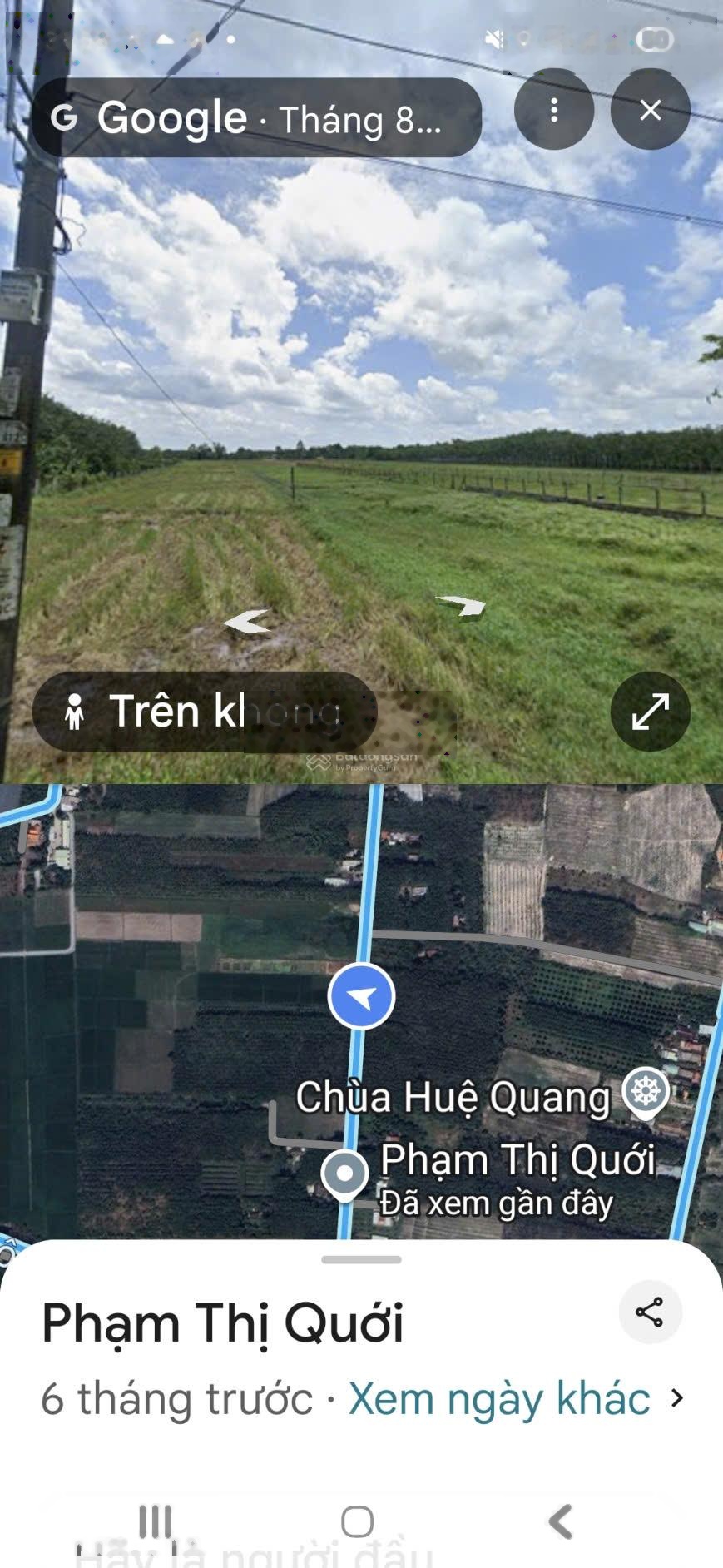This screenshot has height=1568, width=723.
Task: Close the Street View panorama
Action: (650, 111)
